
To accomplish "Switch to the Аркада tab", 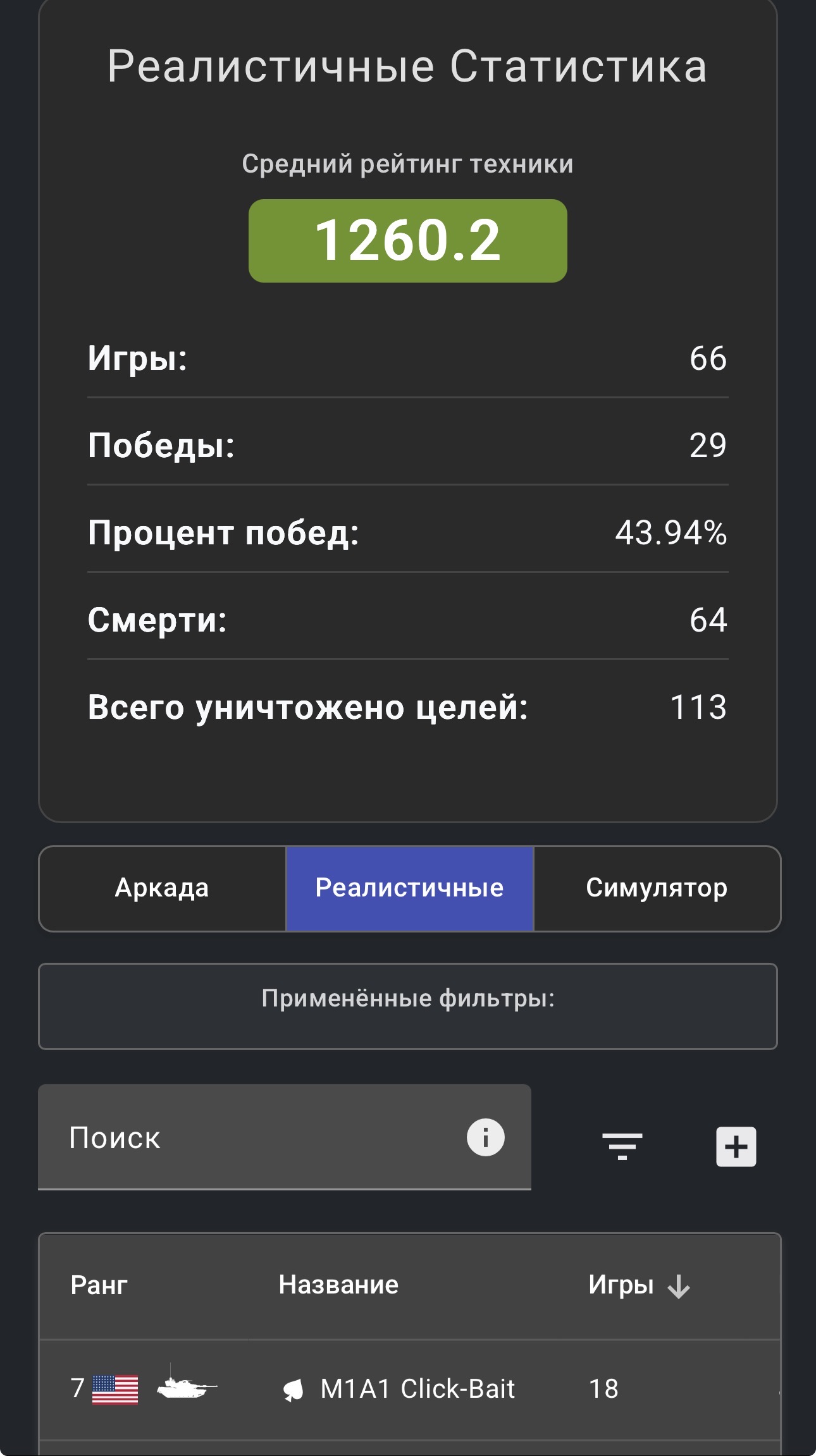I will (162, 888).
